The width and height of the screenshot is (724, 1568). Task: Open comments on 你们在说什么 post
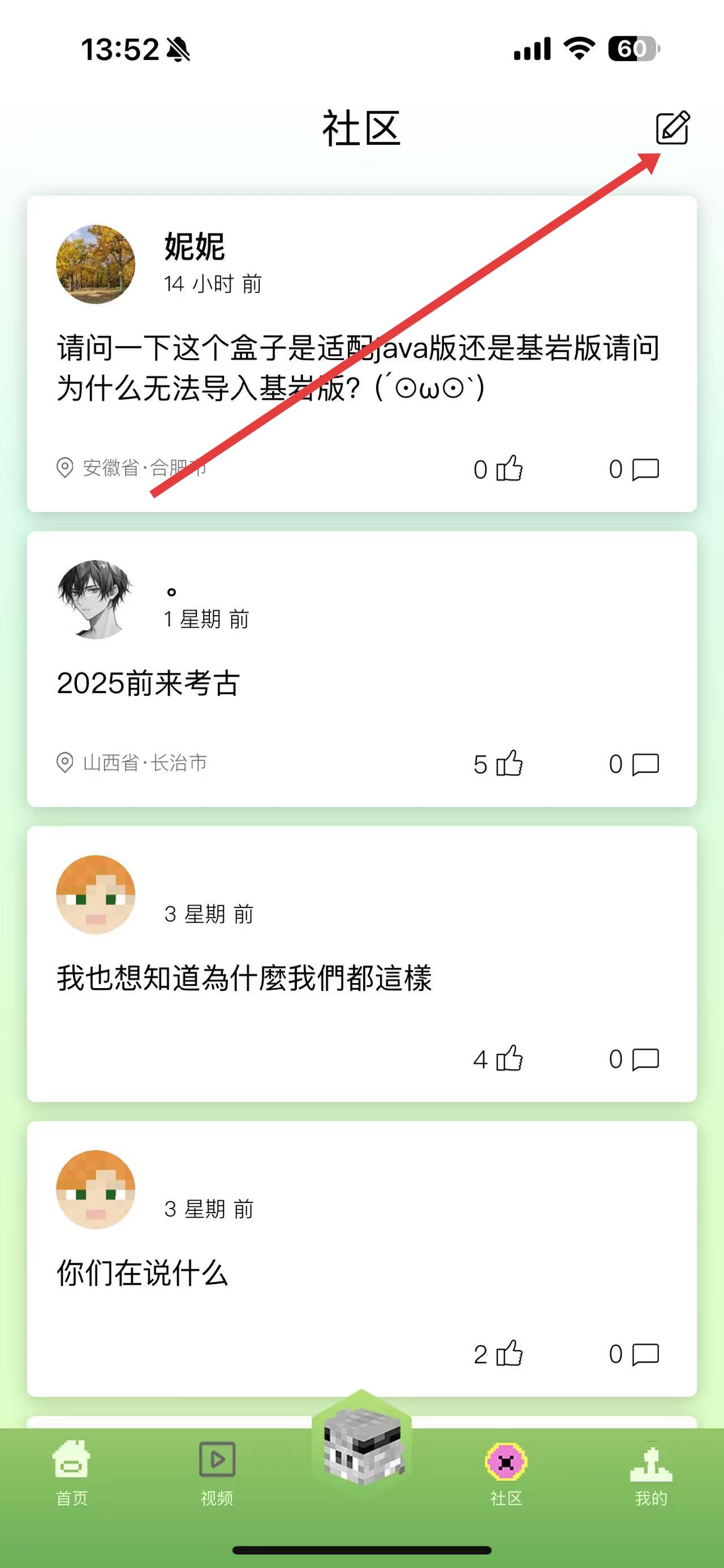[x=645, y=1354]
